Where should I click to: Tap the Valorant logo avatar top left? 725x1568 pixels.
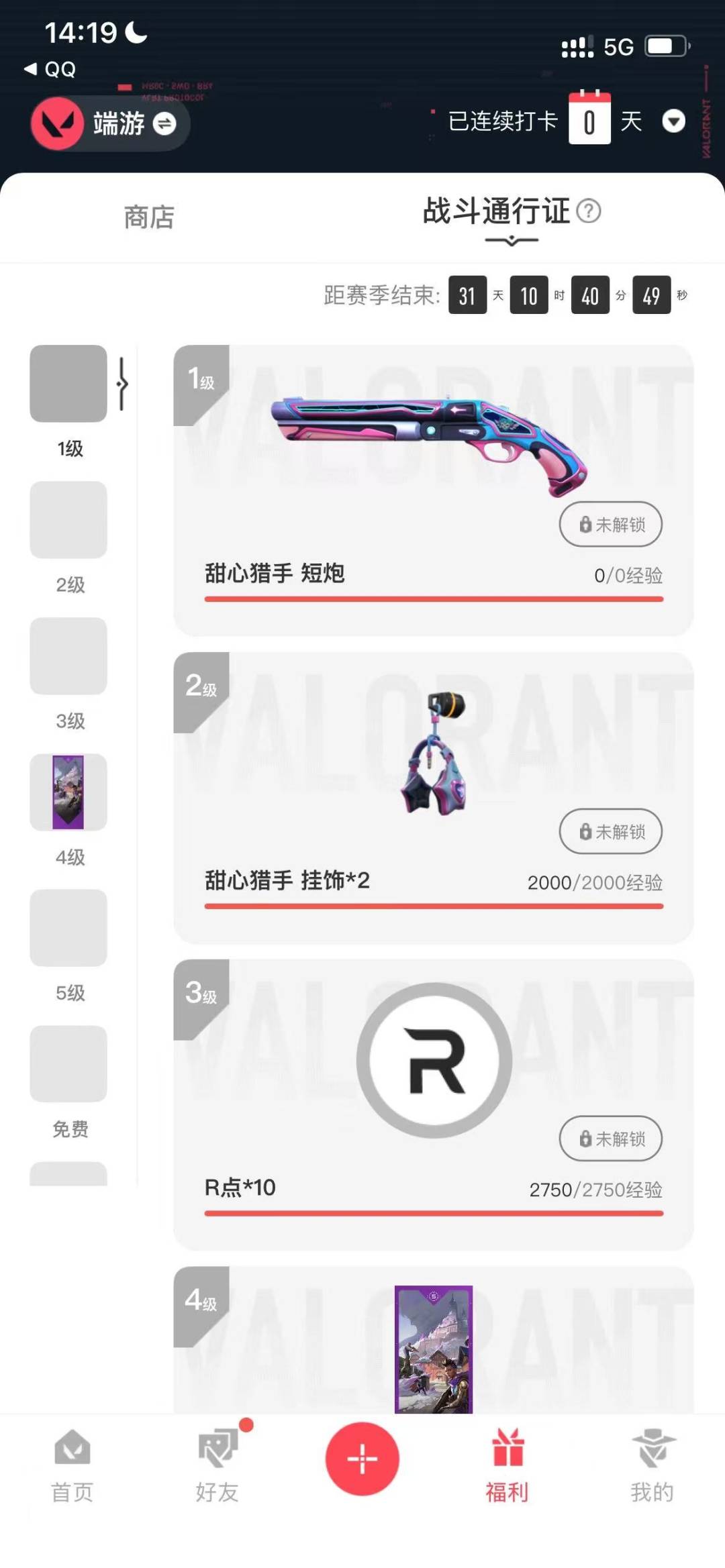pyautogui.click(x=59, y=124)
